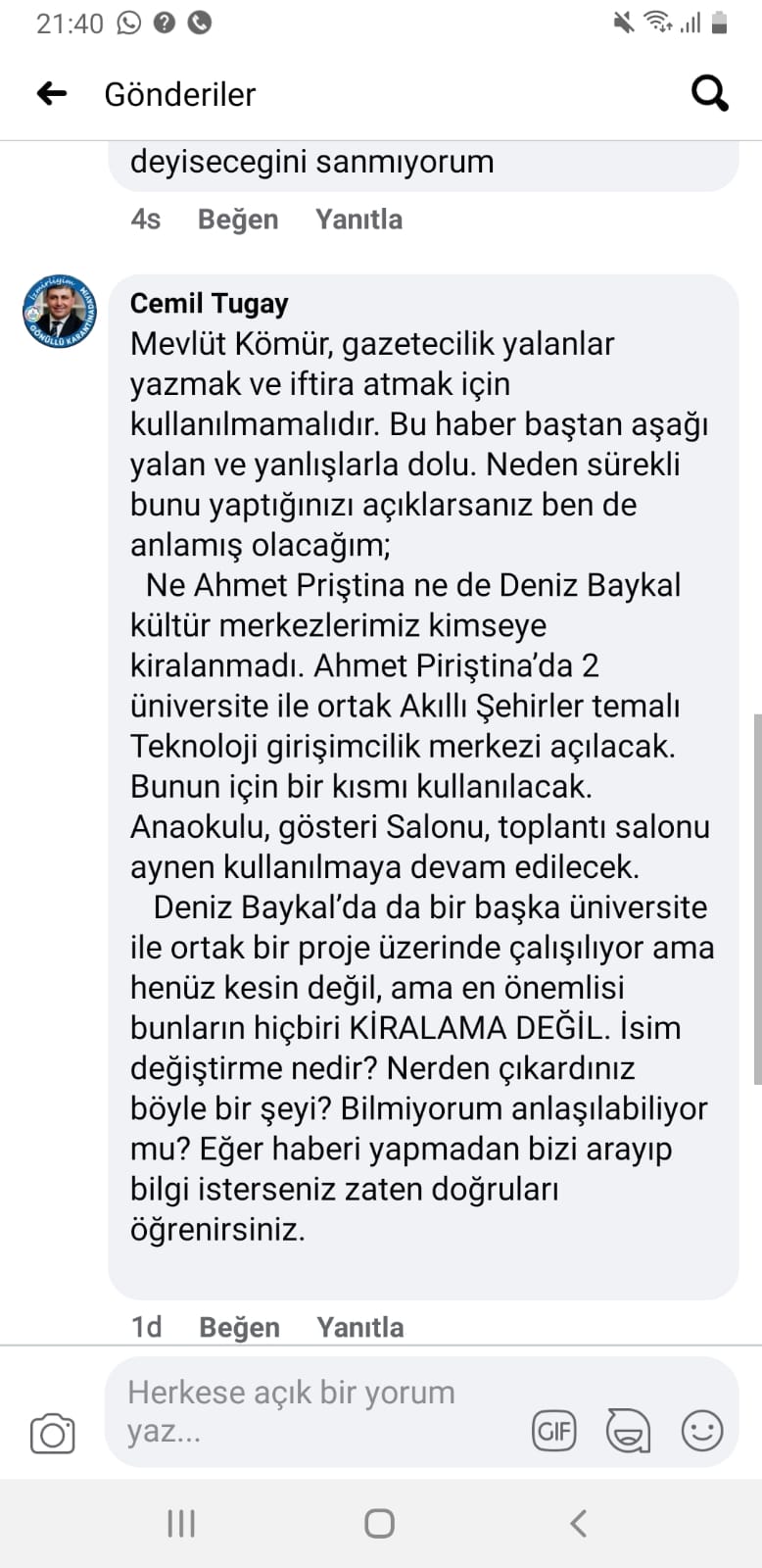Reply to Cemil Tugay's comment
This screenshot has height=1568, width=762.
[359, 1327]
